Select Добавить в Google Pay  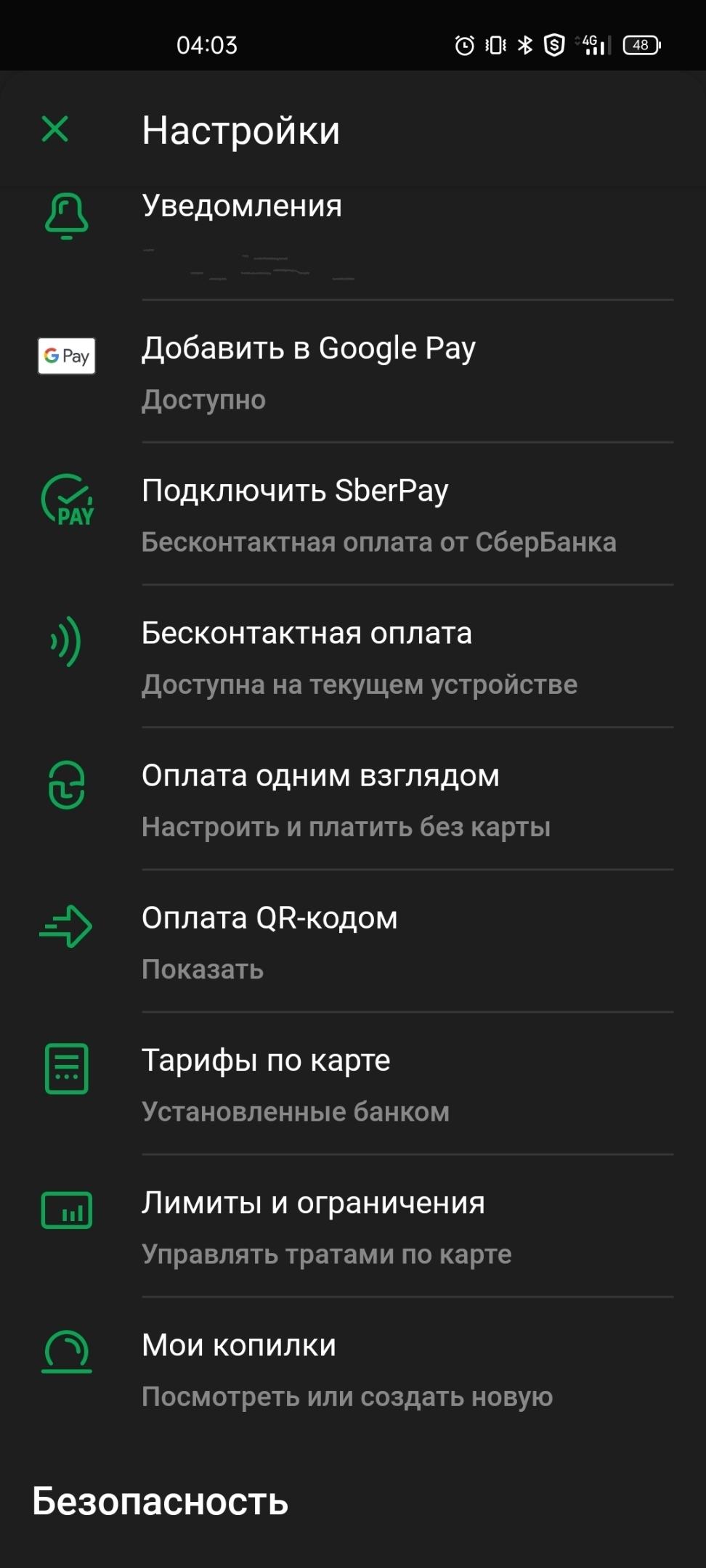[309, 349]
